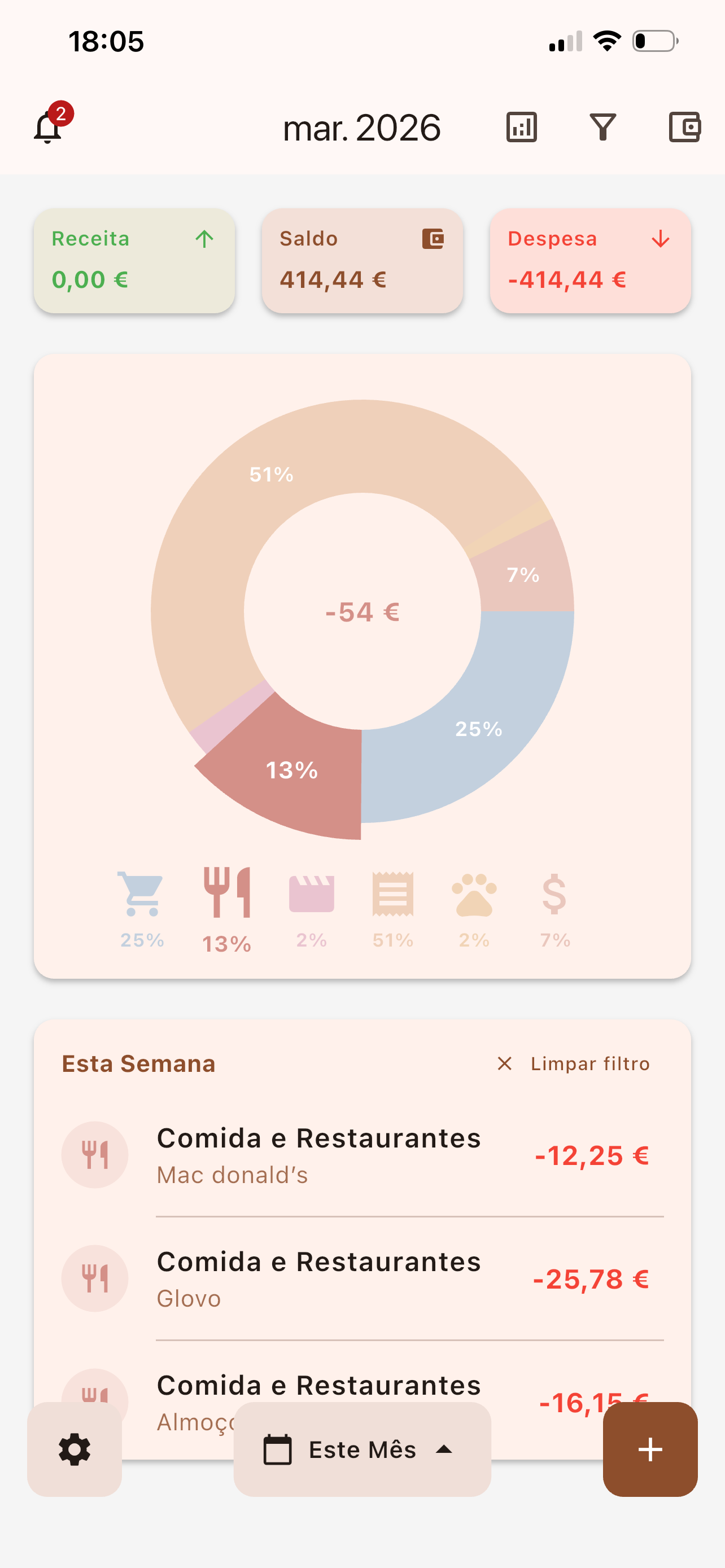Open the statistics chart icon in header
Image resolution: width=725 pixels, height=1568 pixels.
[x=522, y=126]
